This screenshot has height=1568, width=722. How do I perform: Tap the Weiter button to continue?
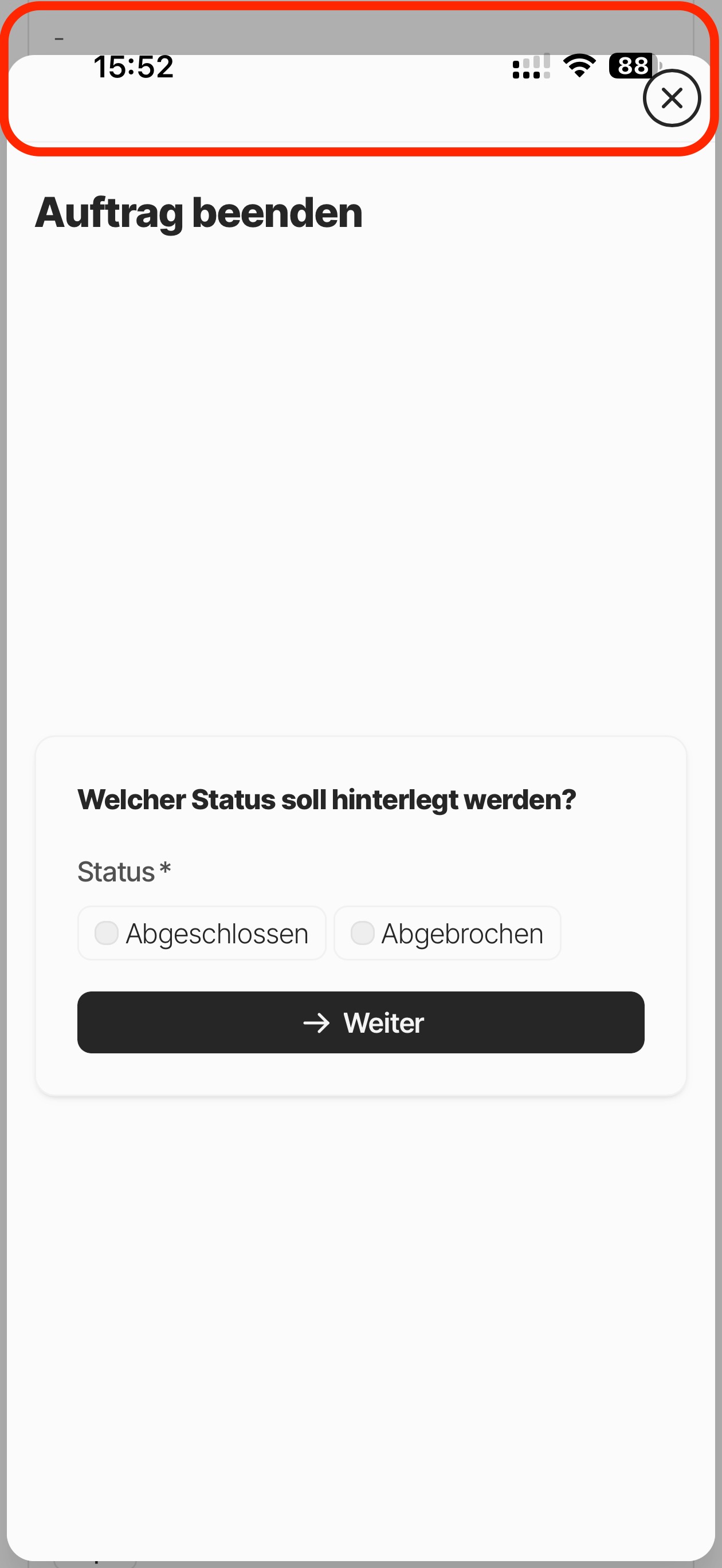pyautogui.click(x=360, y=1022)
